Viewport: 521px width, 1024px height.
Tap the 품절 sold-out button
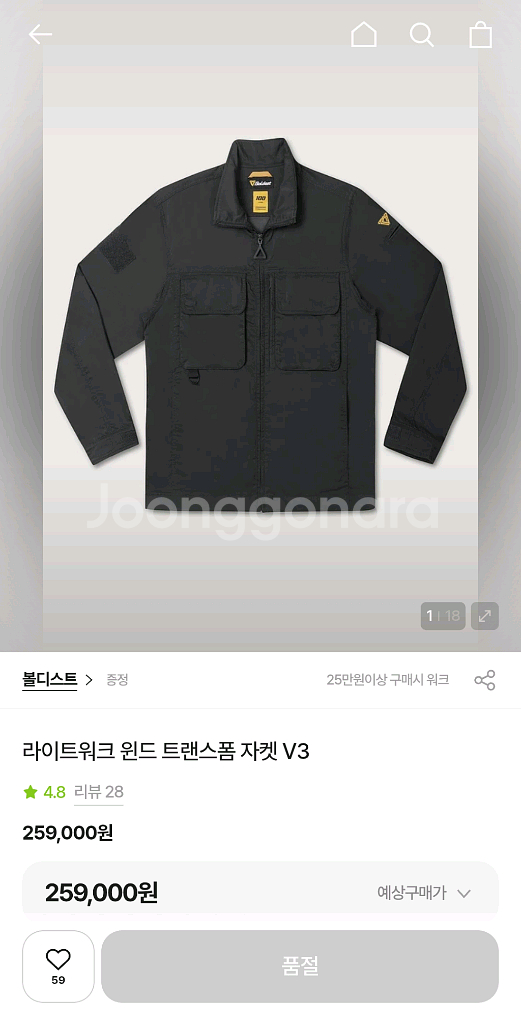300,966
